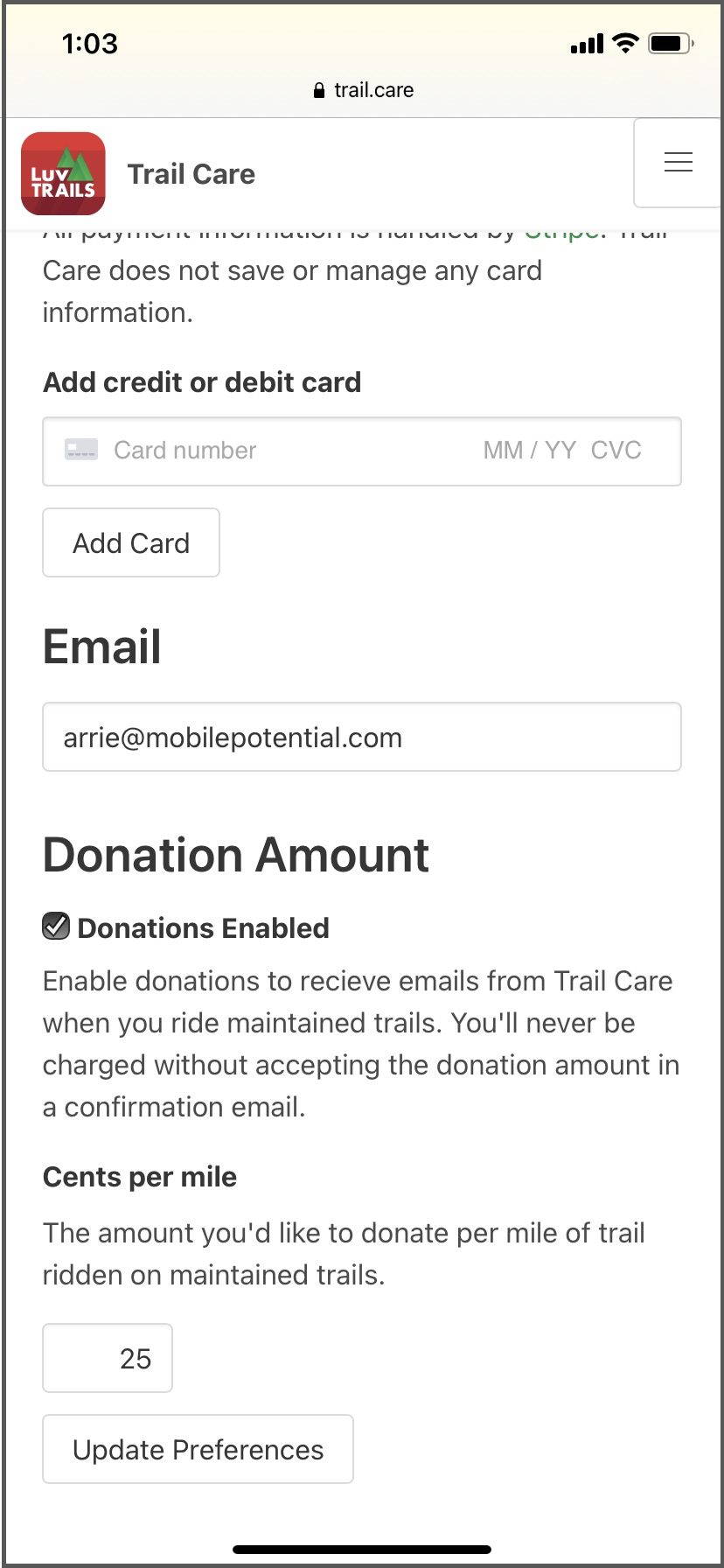
Task: Tap Update Preferences button
Action: click(x=198, y=1449)
